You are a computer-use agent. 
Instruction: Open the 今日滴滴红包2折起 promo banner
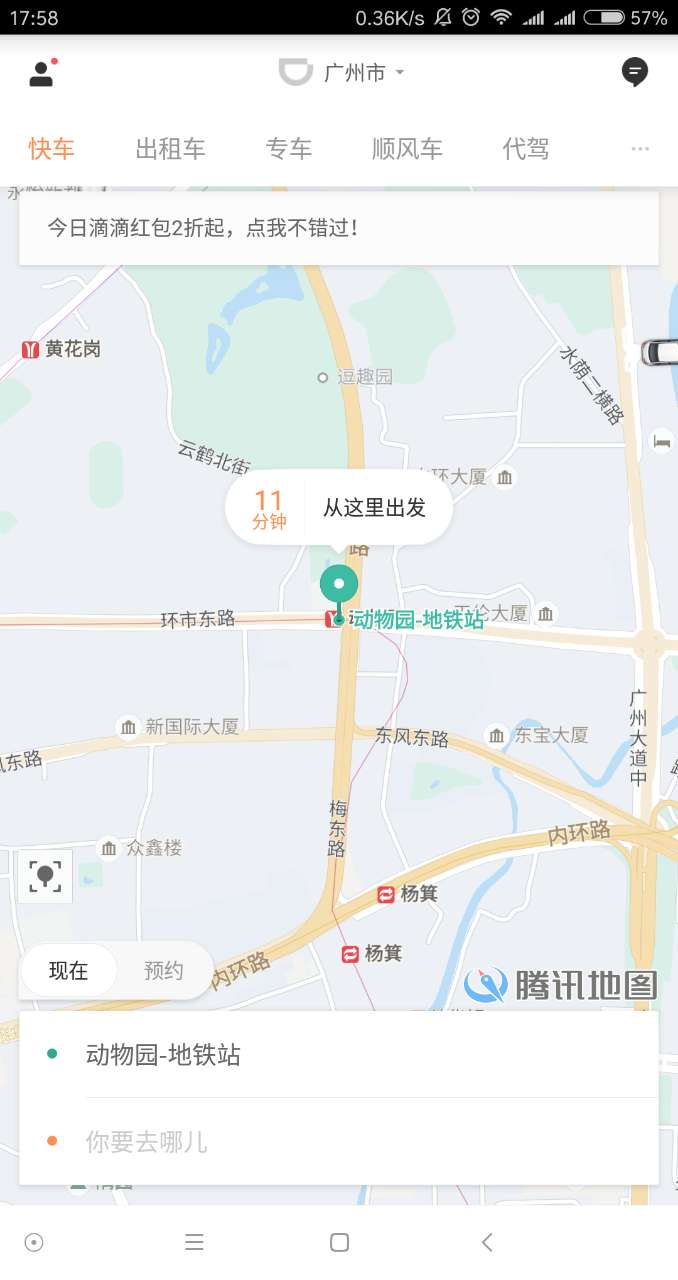[339, 228]
